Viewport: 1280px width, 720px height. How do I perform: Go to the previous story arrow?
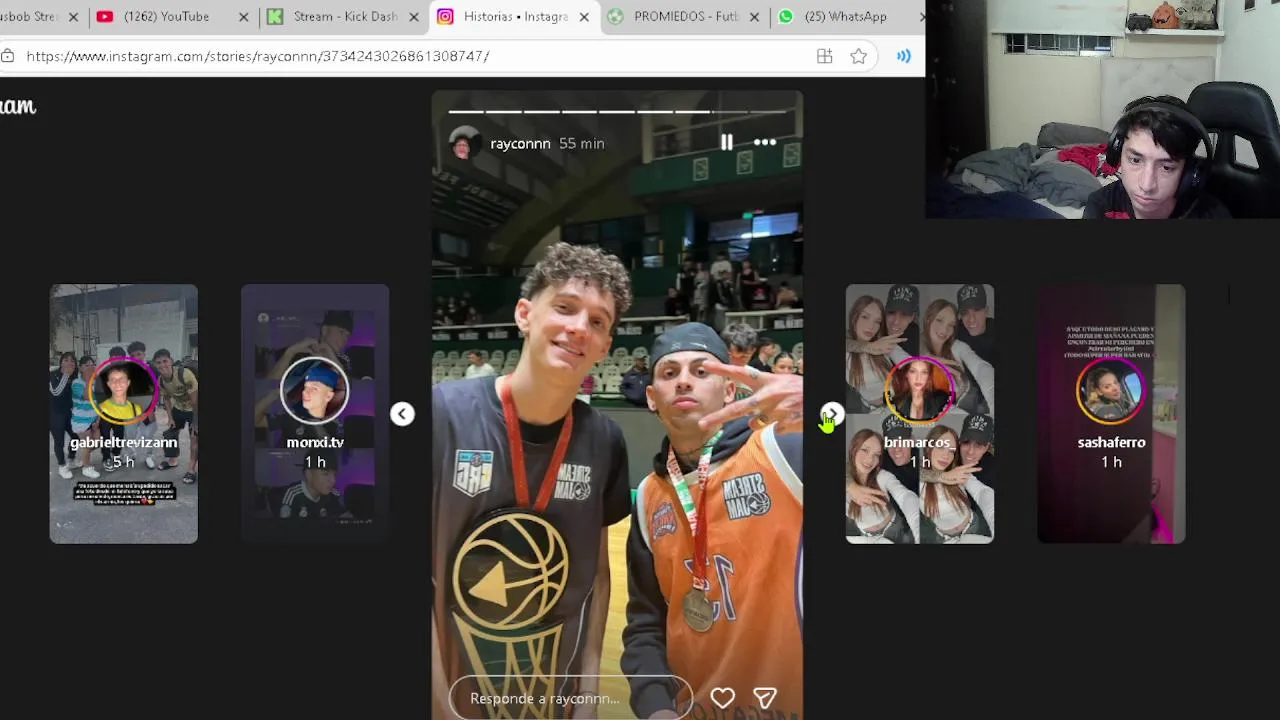pyautogui.click(x=402, y=414)
